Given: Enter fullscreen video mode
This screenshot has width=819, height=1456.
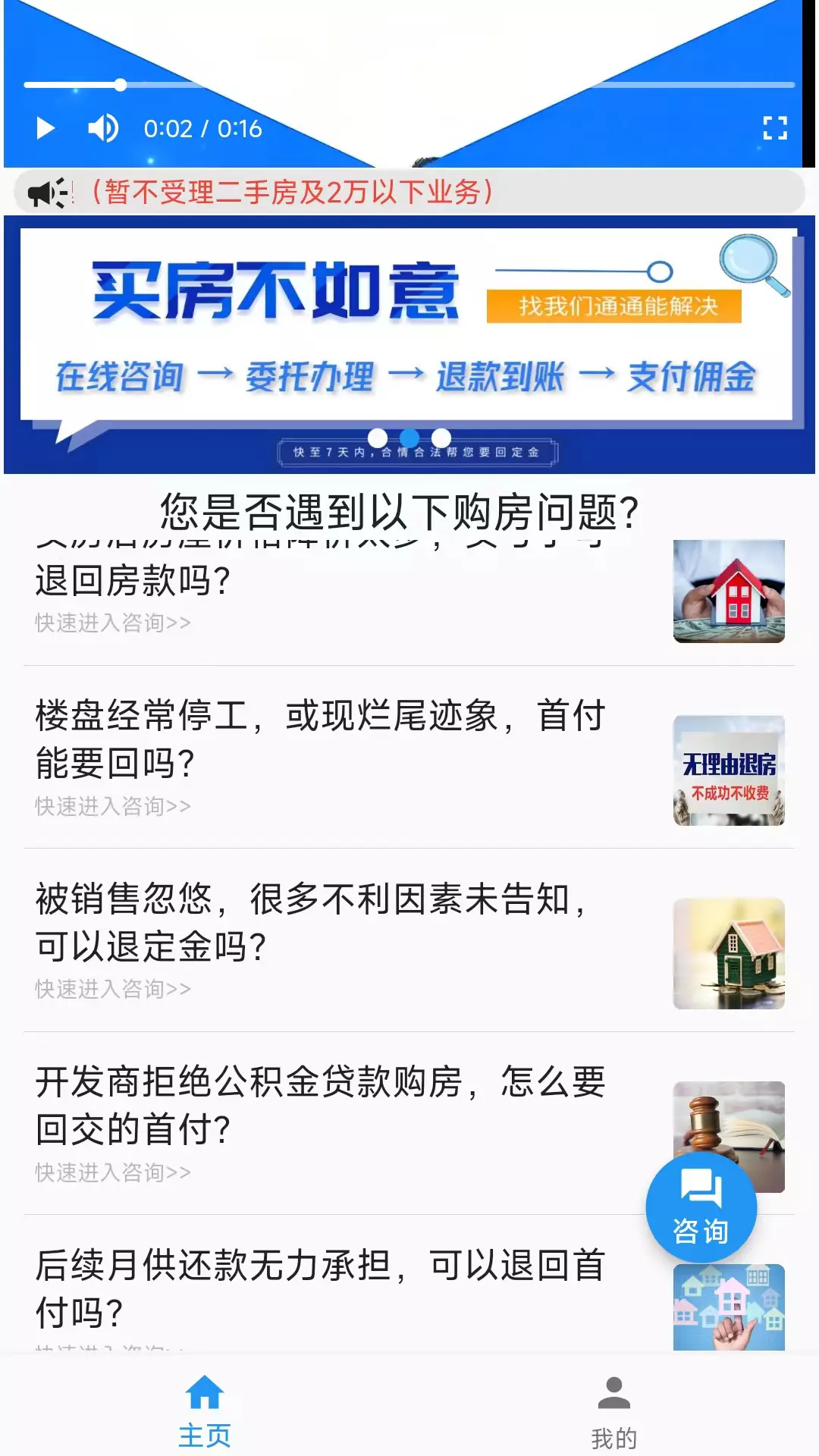Looking at the screenshot, I should [x=774, y=128].
